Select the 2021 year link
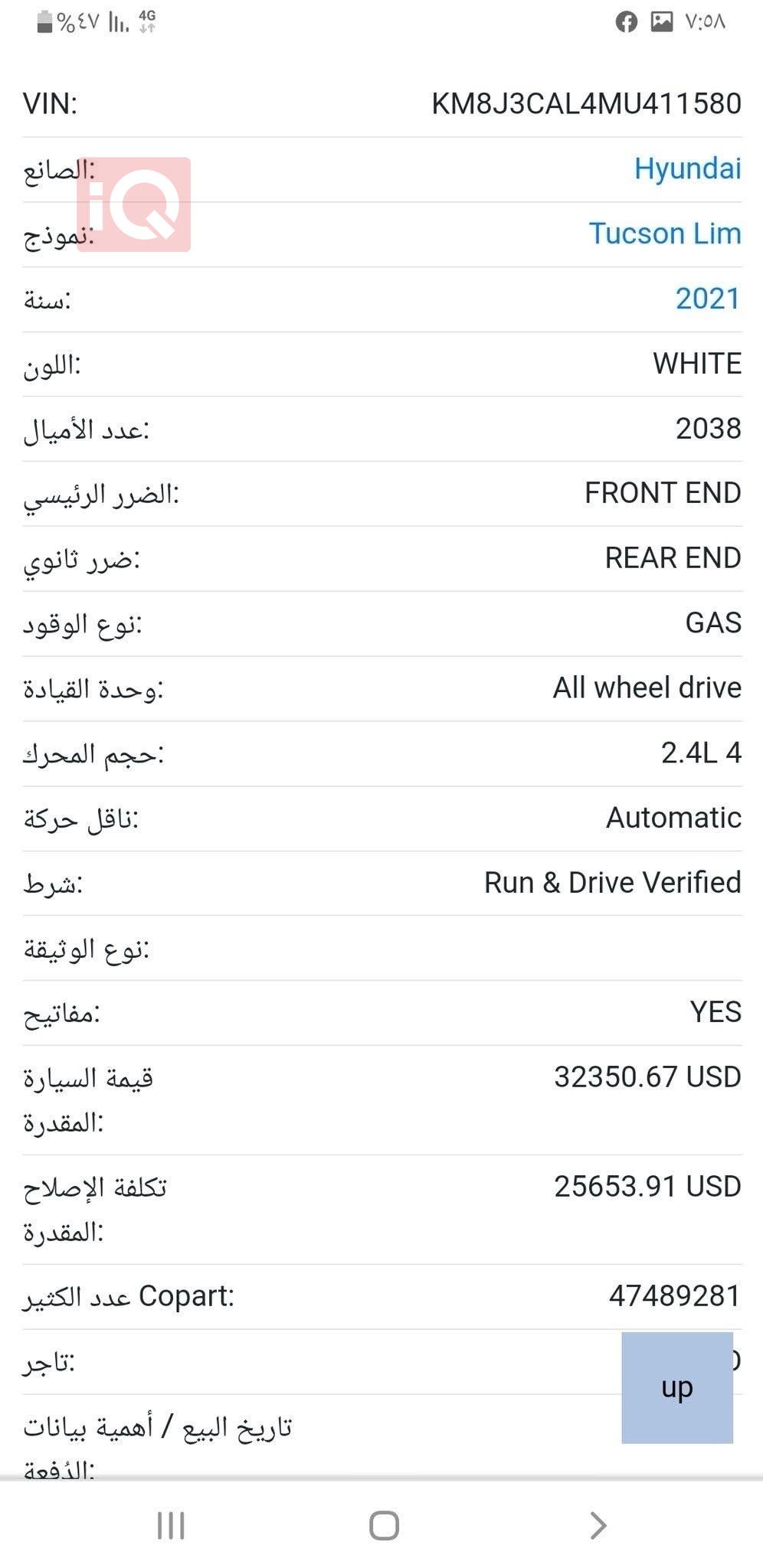The height and width of the screenshot is (1568, 763). pos(707,299)
